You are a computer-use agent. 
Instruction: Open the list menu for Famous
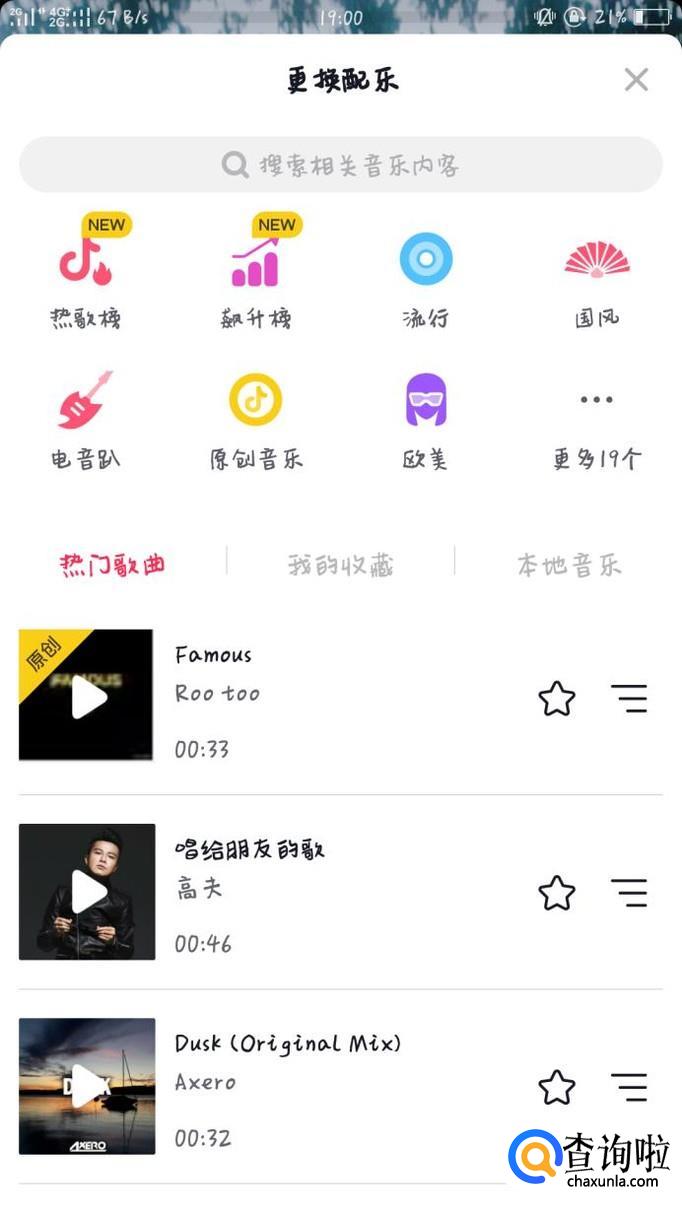pyautogui.click(x=630, y=699)
